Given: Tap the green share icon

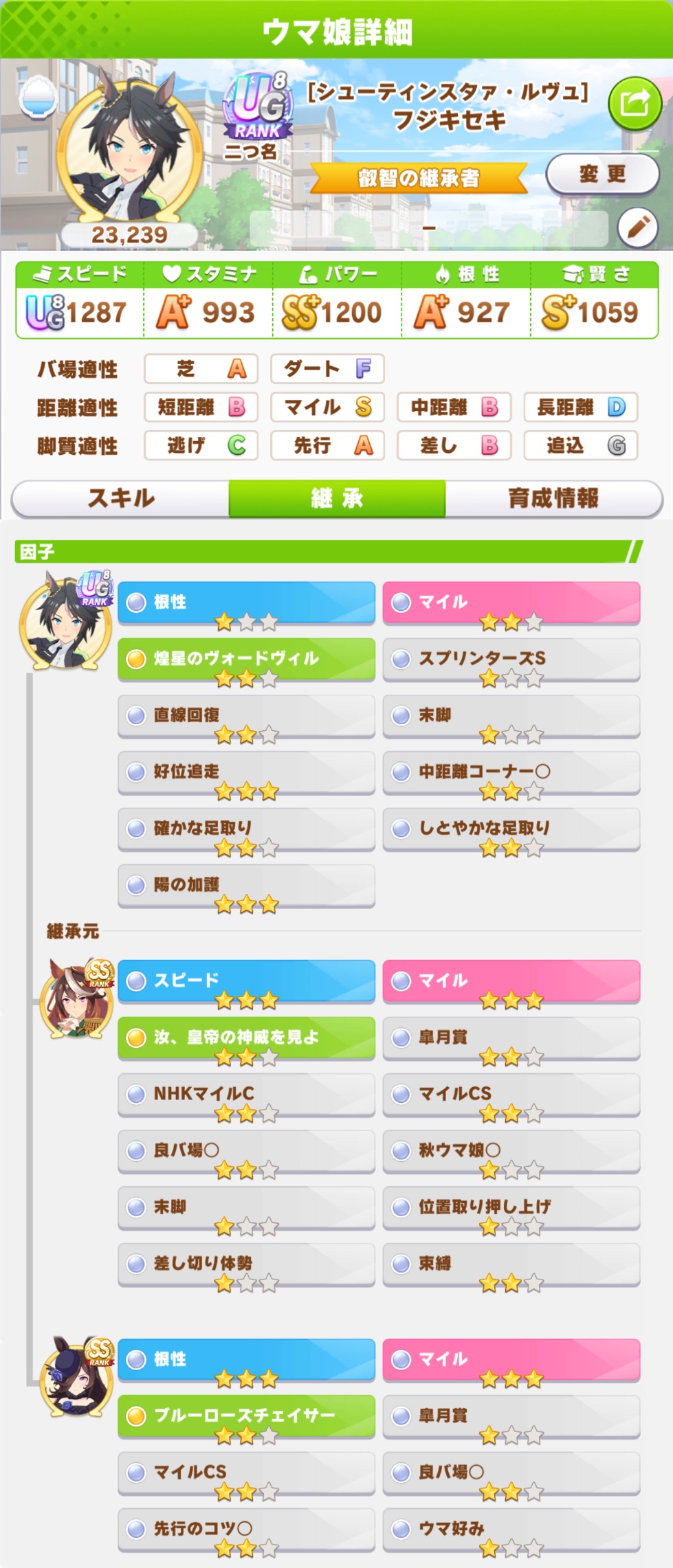Looking at the screenshot, I should 635,104.
